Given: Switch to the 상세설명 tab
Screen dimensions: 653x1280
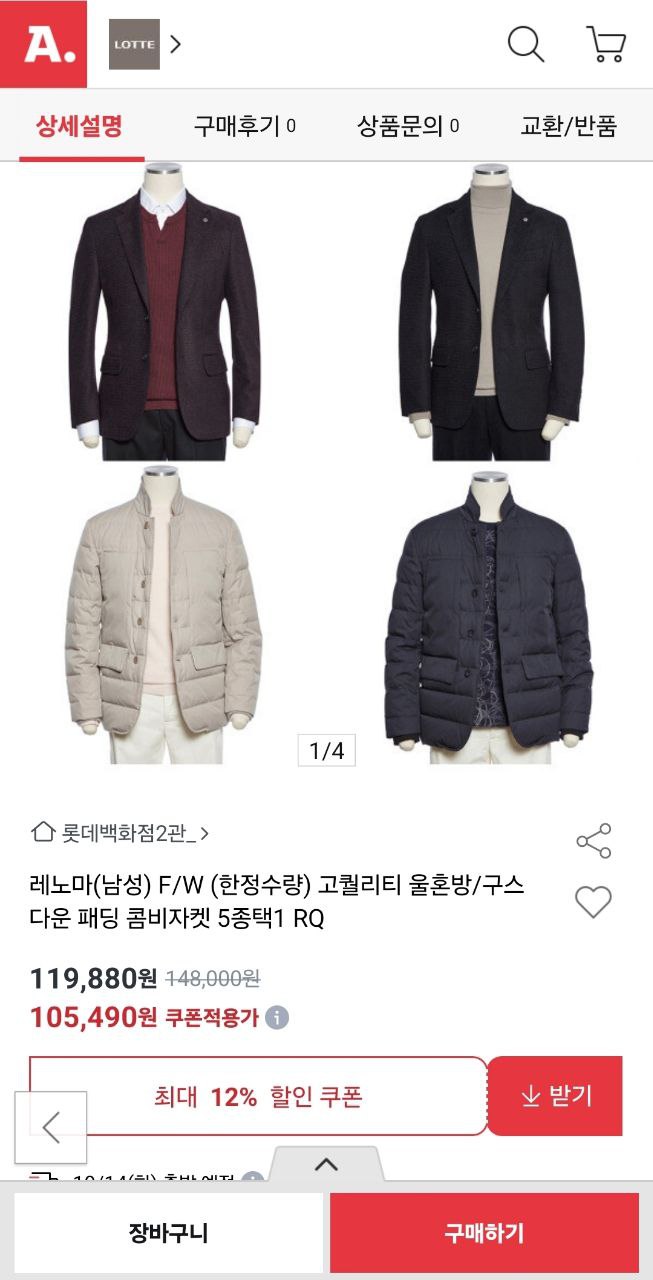Looking at the screenshot, I should (79, 126).
